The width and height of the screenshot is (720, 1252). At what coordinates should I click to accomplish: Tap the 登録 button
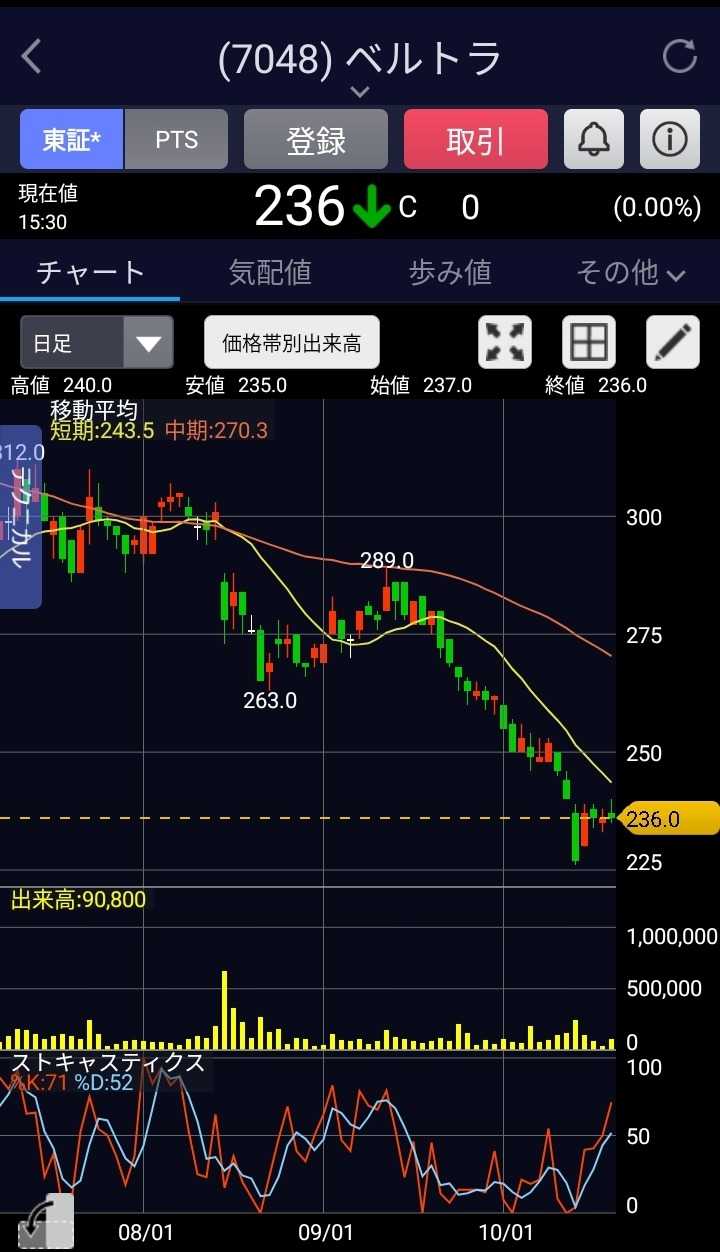pyautogui.click(x=316, y=140)
